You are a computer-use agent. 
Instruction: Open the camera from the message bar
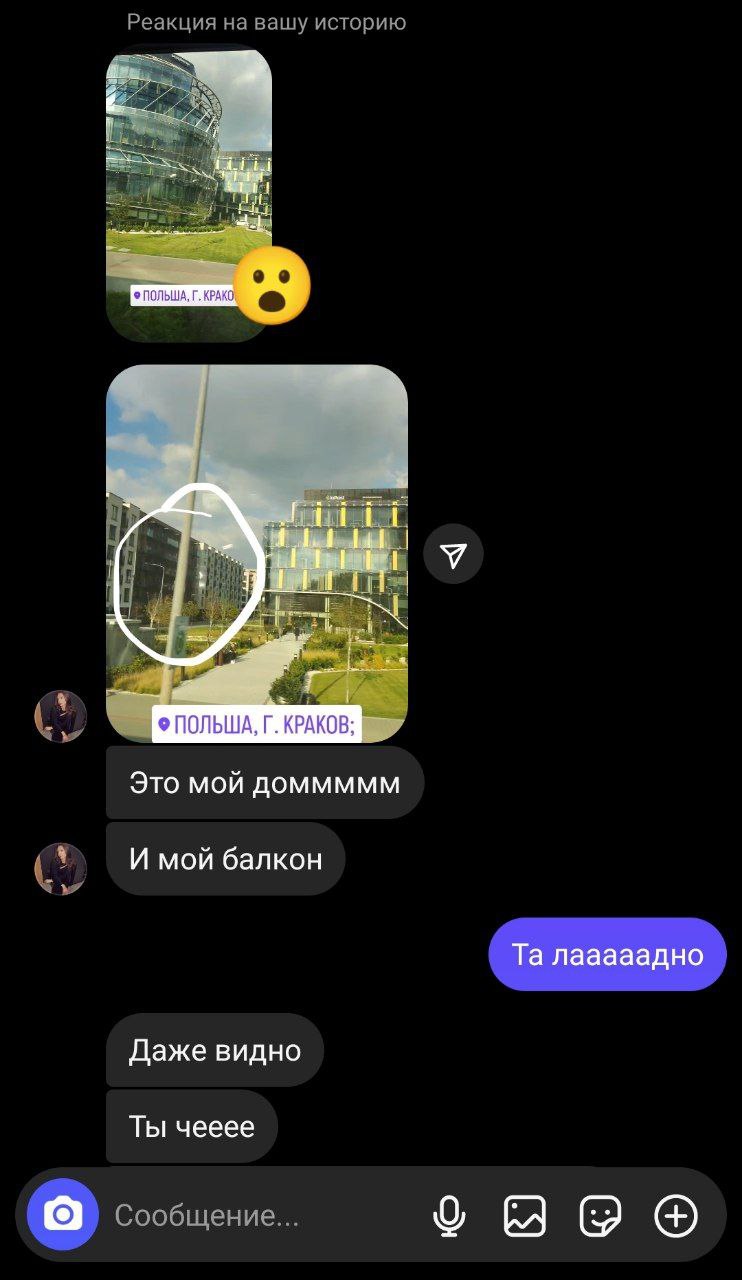click(62, 1215)
